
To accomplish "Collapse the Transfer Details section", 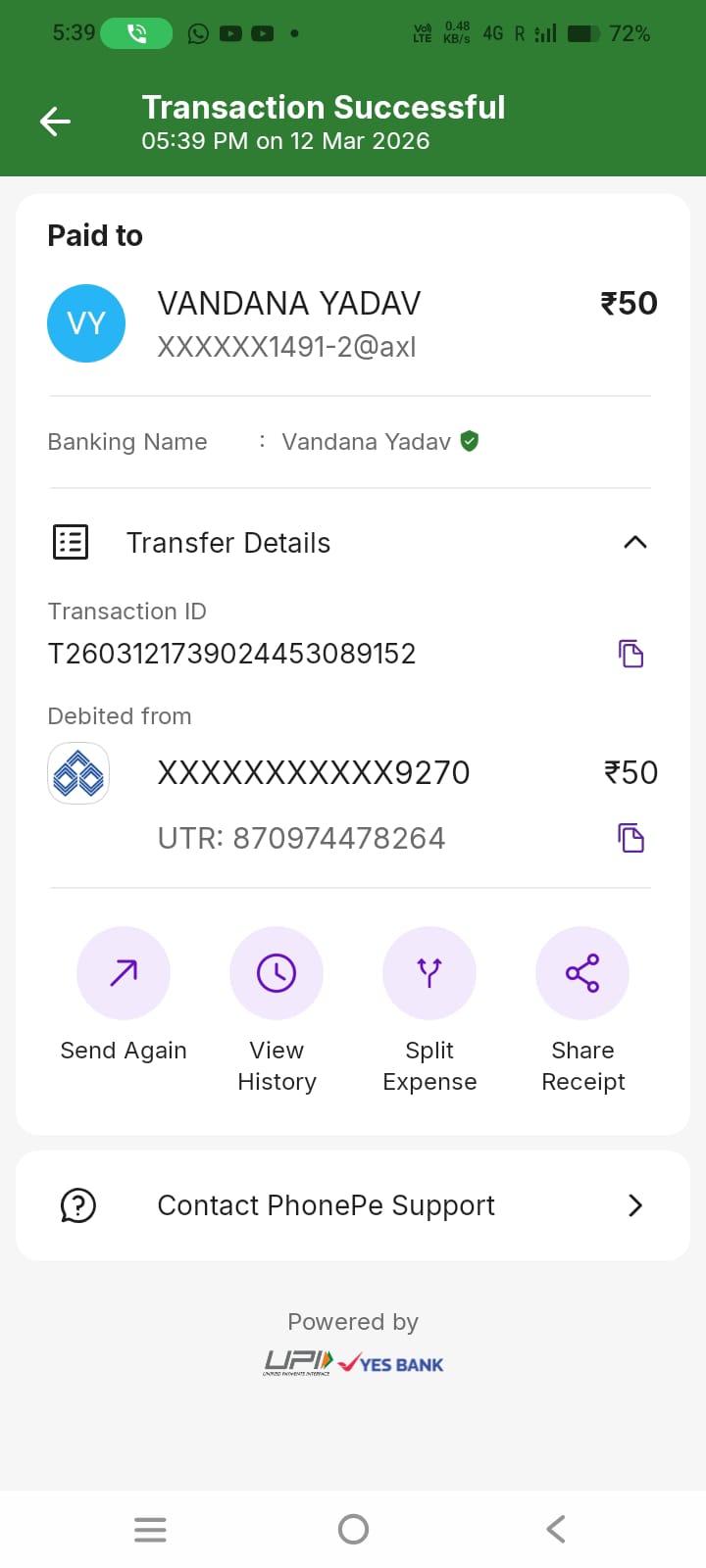I will click(x=634, y=542).
